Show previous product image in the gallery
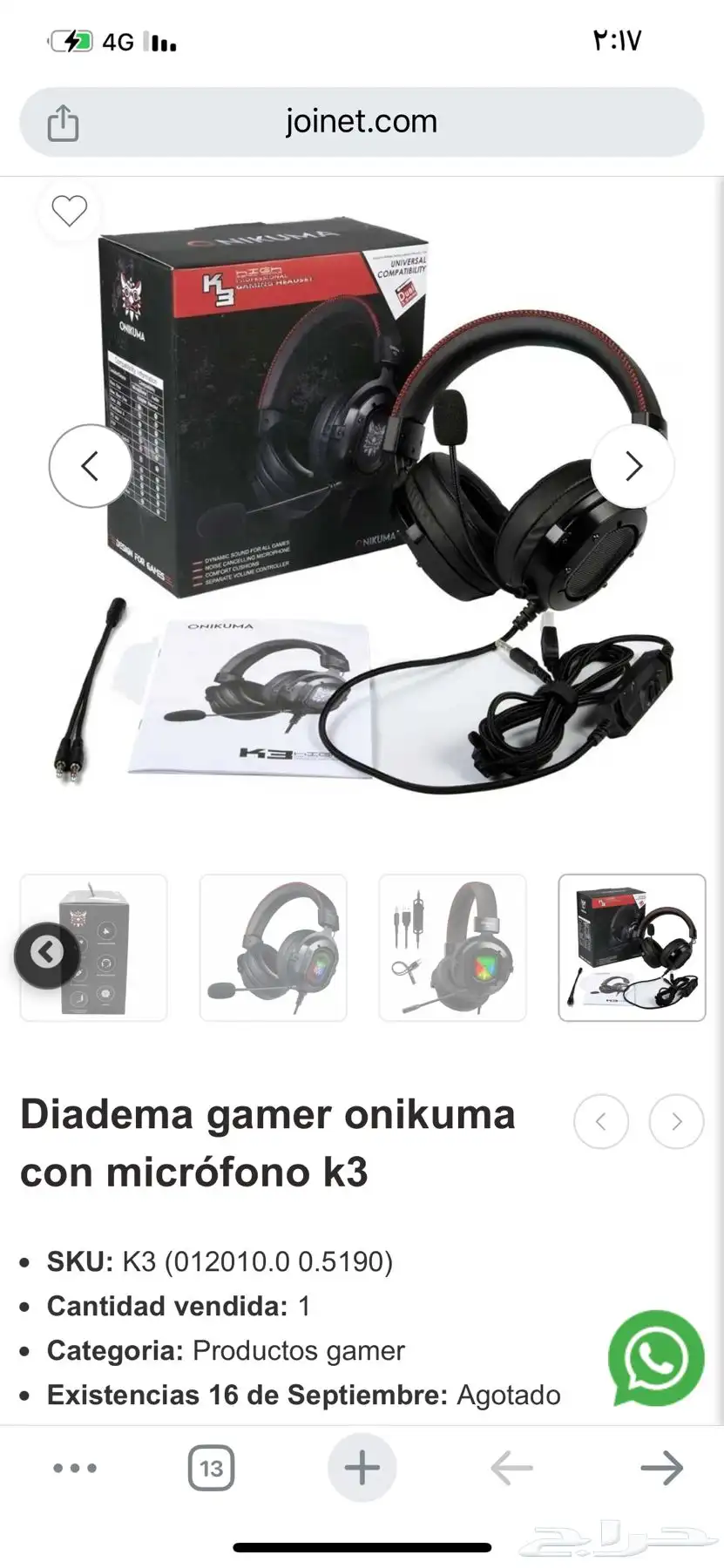Viewport: 724px width, 1568px height. pos(90,466)
